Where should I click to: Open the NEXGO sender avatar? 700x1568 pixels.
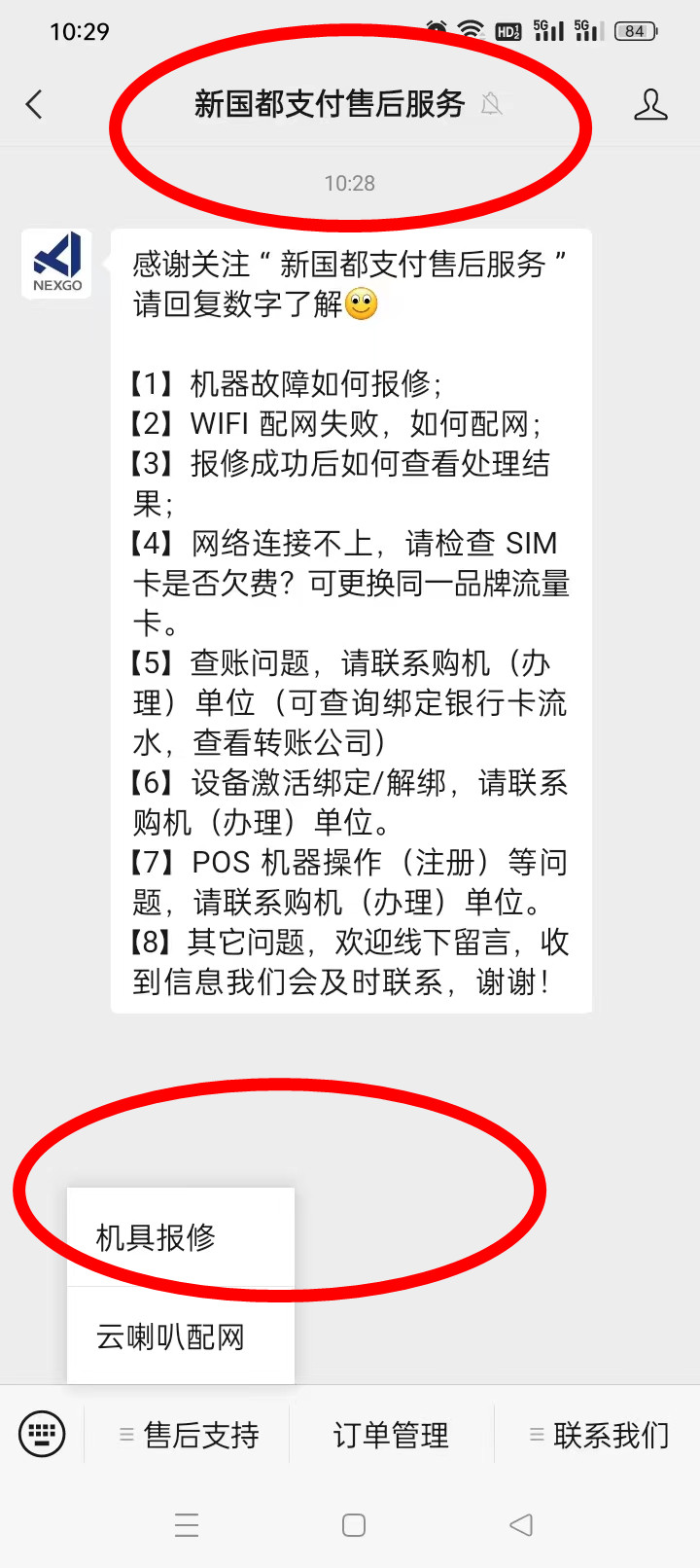(57, 263)
